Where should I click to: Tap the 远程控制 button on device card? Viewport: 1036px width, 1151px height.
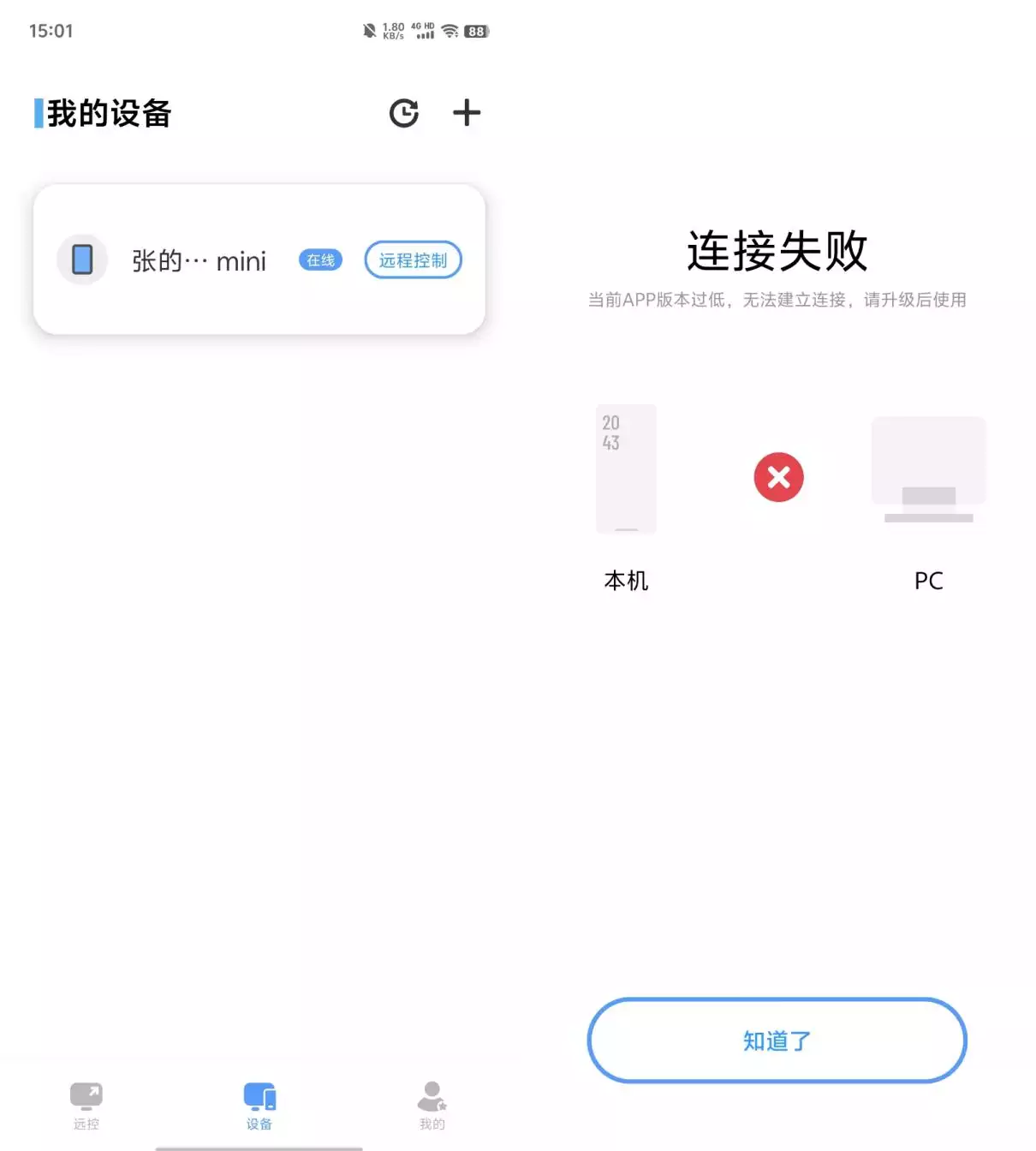point(413,259)
